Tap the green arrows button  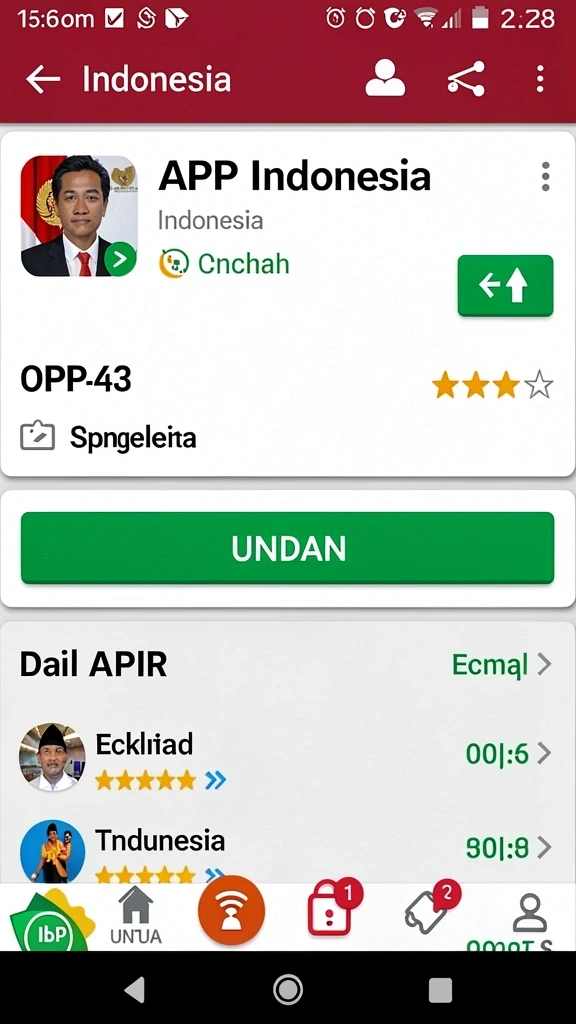(505, 286)
